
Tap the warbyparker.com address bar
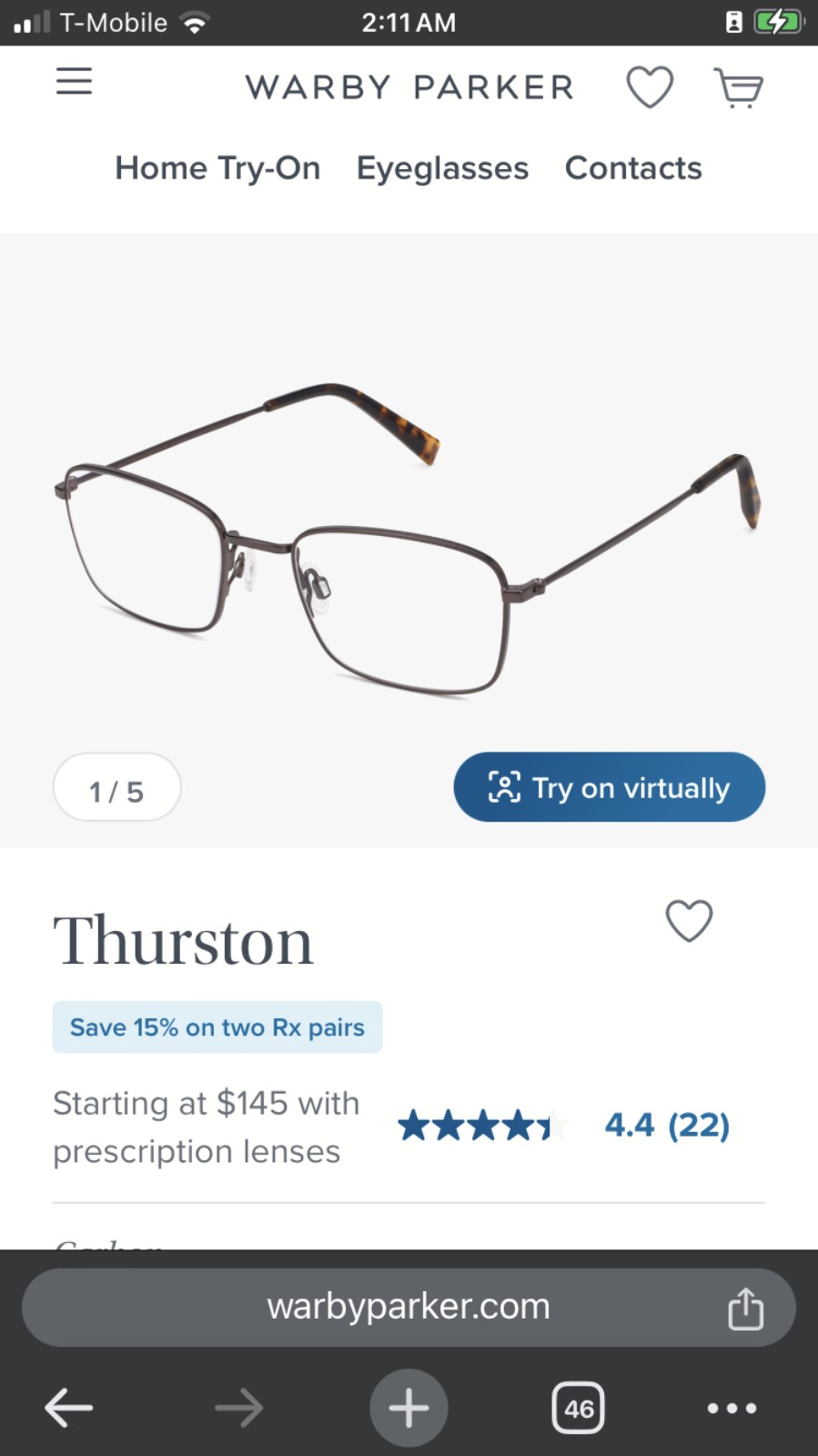409,1307
